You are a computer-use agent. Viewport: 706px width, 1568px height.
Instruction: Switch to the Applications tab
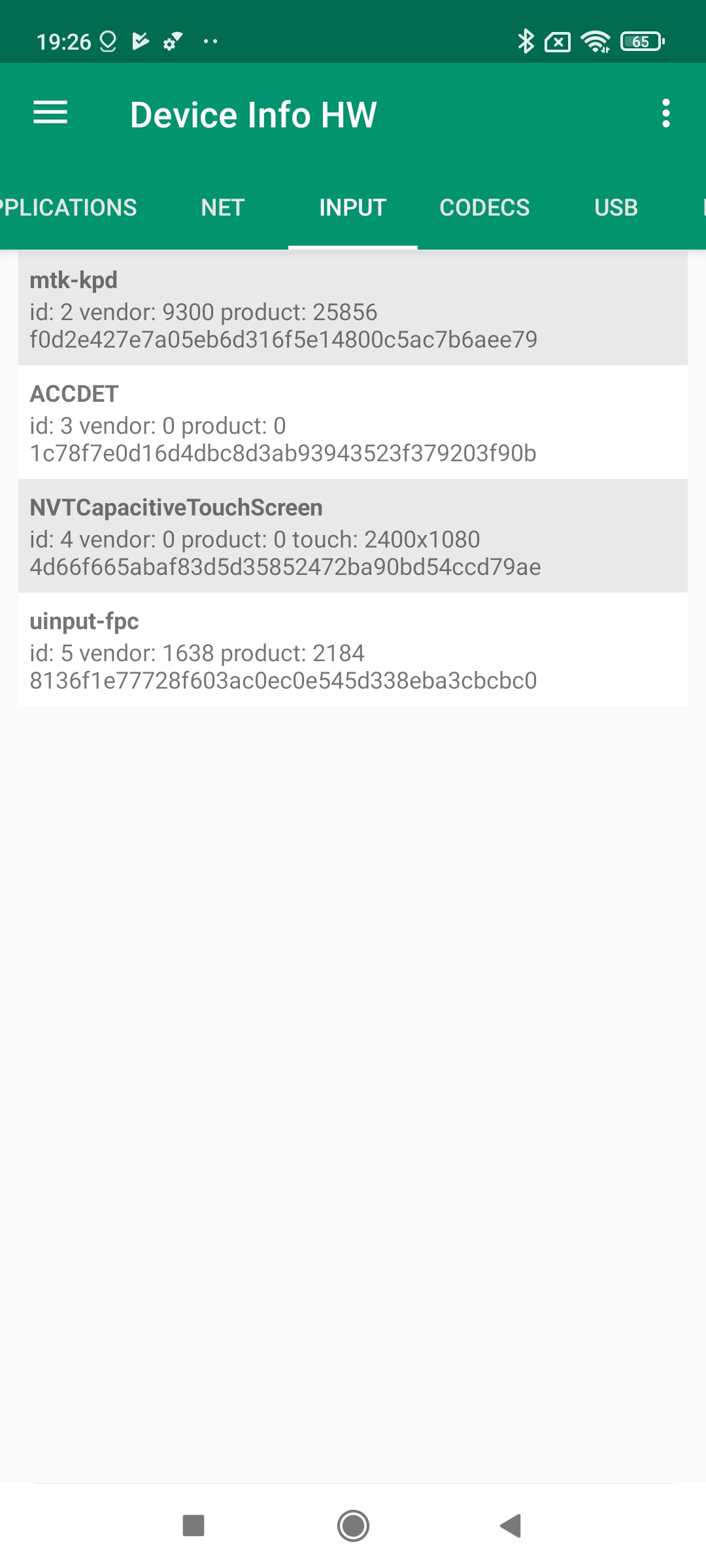click(x=69, y=208)
